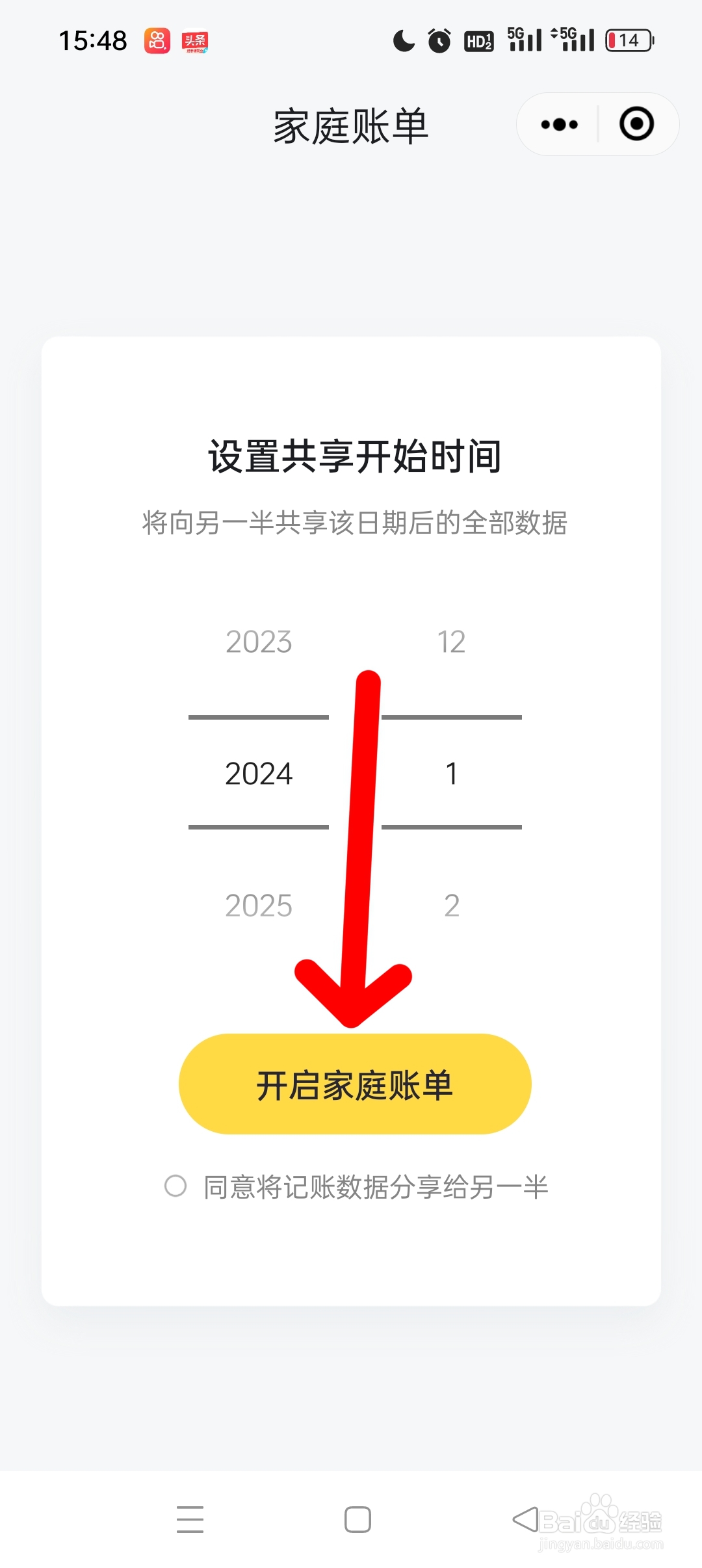Tap the alarm clock status icon
This screenshot has height=1568, width=702.
click(439, 41)
